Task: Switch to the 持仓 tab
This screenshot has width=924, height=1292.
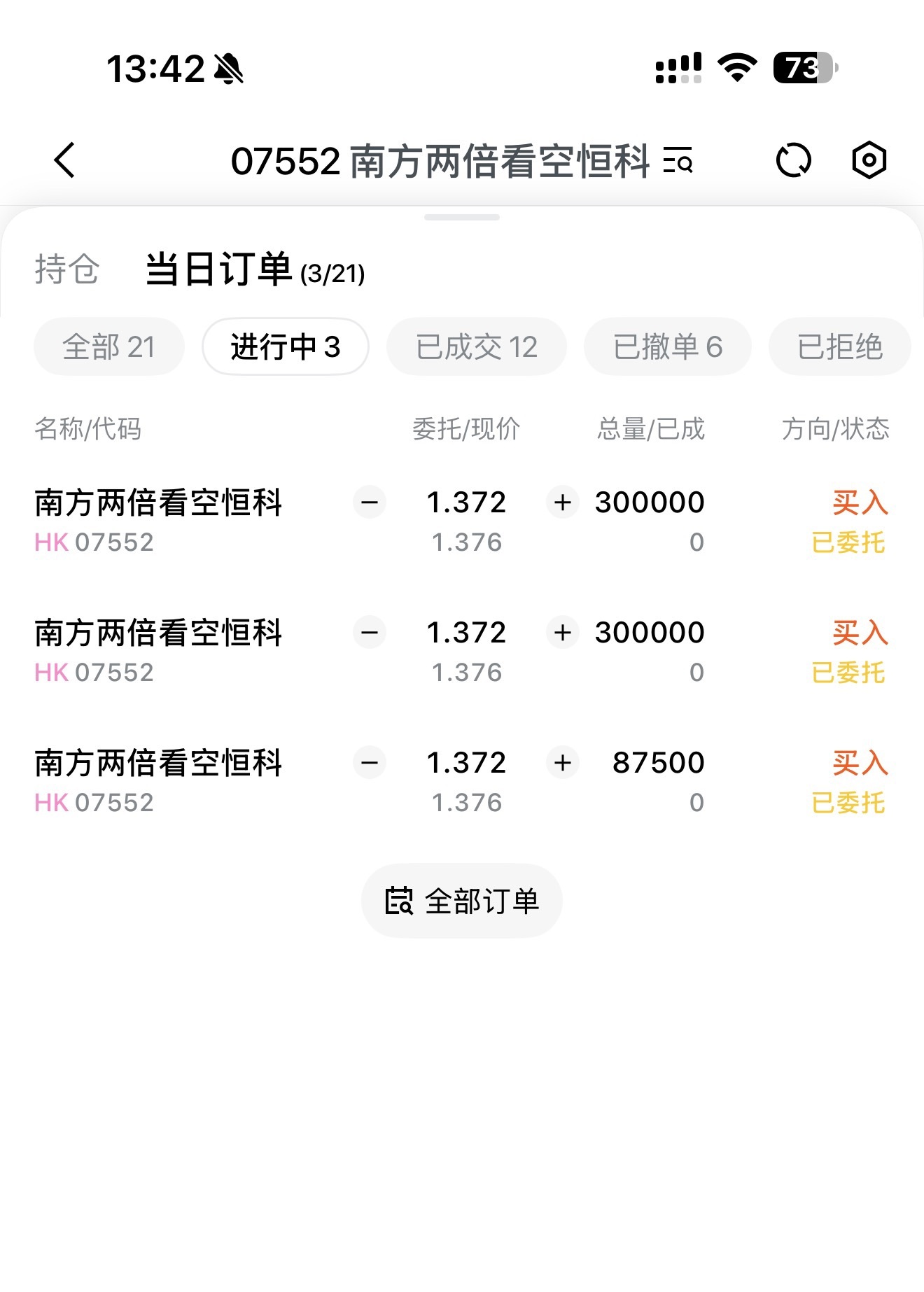Action: (x=67, y=269)
